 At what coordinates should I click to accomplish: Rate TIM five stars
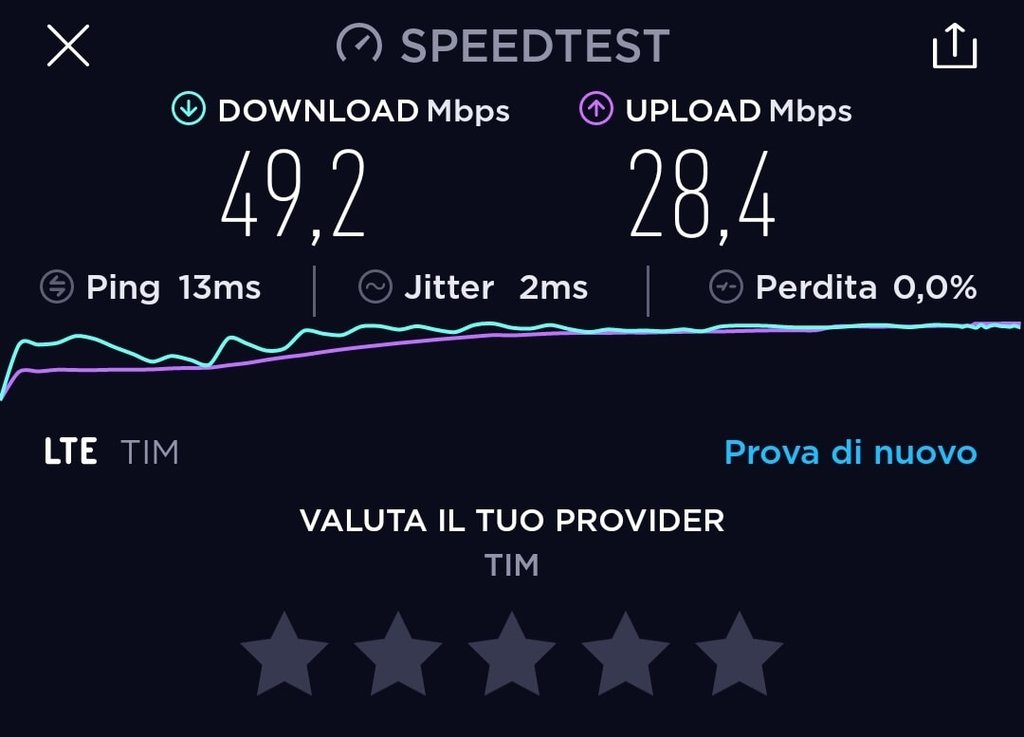pyautogui.click(x=738, y=656)
